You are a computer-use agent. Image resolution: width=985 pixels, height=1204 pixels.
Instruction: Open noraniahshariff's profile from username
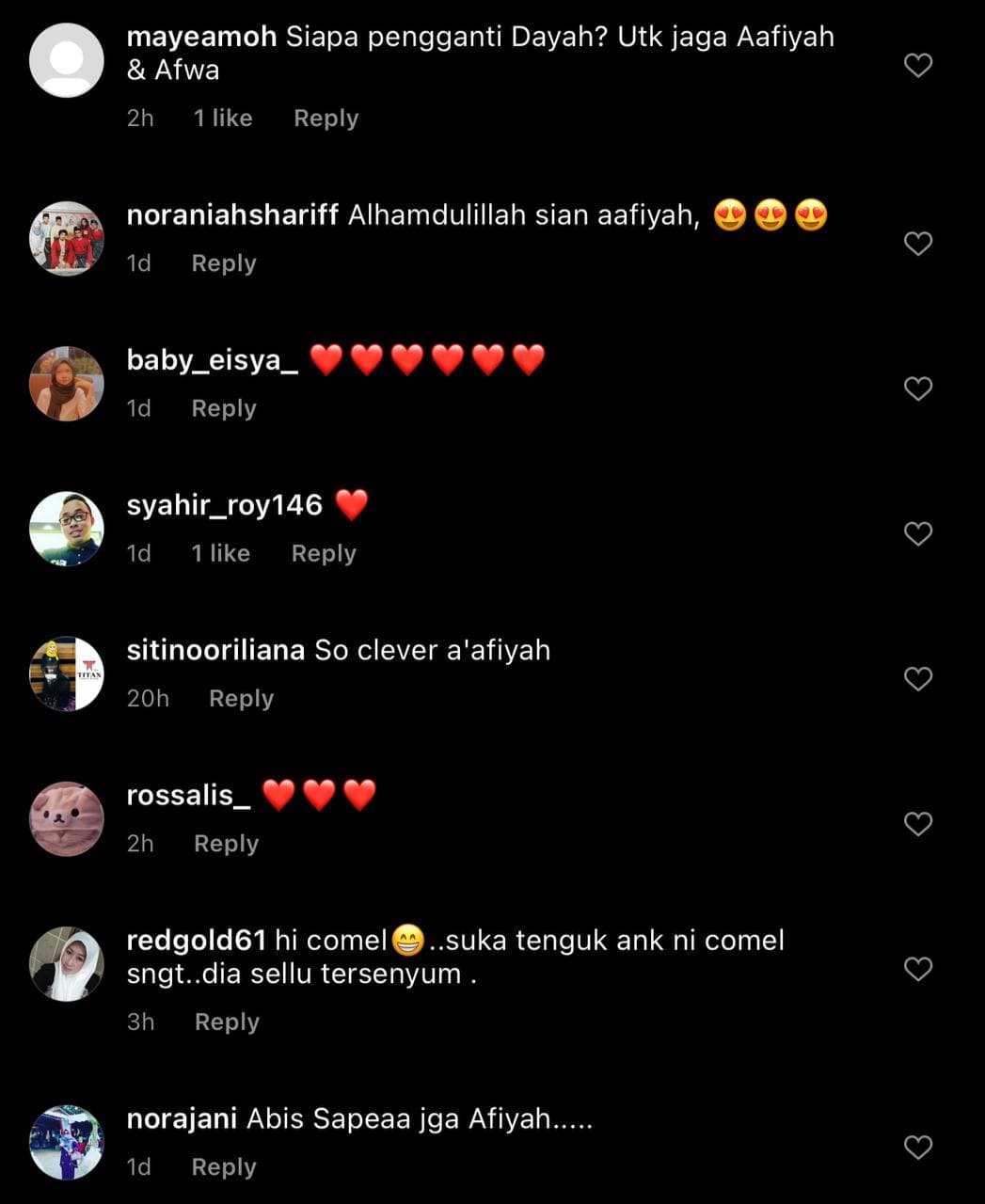pyautogui.click(x=232, y=215)
